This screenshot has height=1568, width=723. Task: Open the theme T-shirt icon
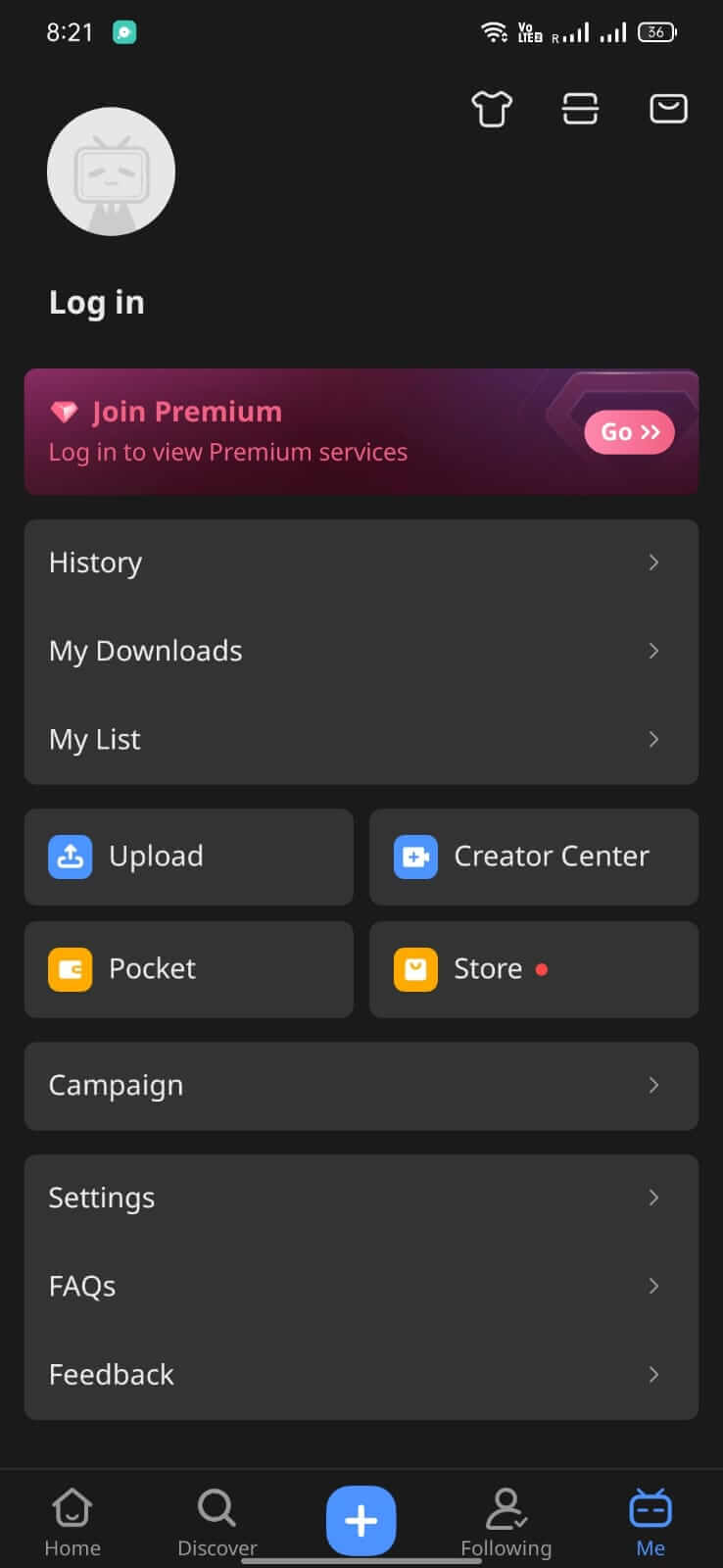coord(492,109)
